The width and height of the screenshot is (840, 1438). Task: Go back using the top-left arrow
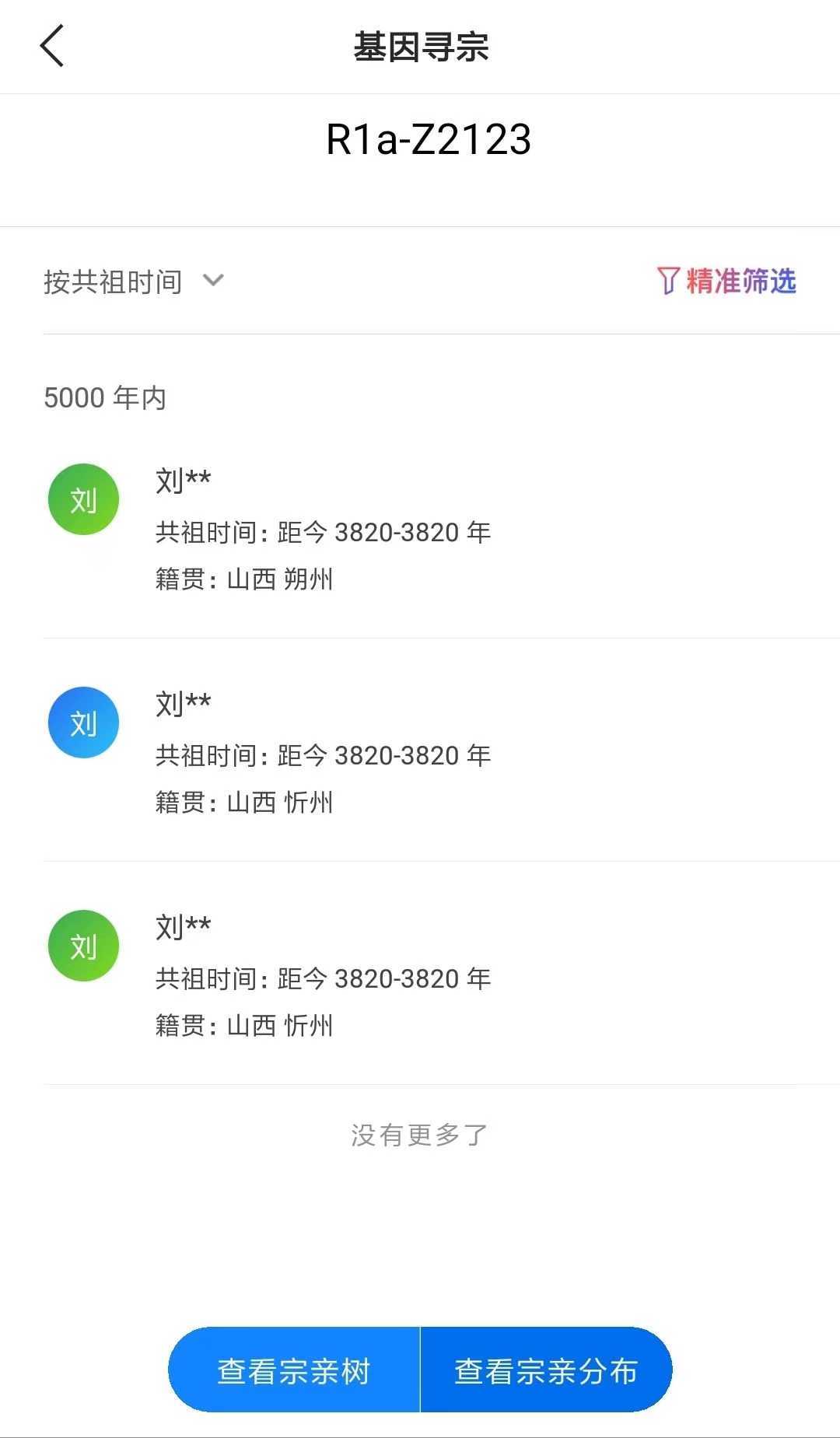pyautogui.click(x=51, y=46)
